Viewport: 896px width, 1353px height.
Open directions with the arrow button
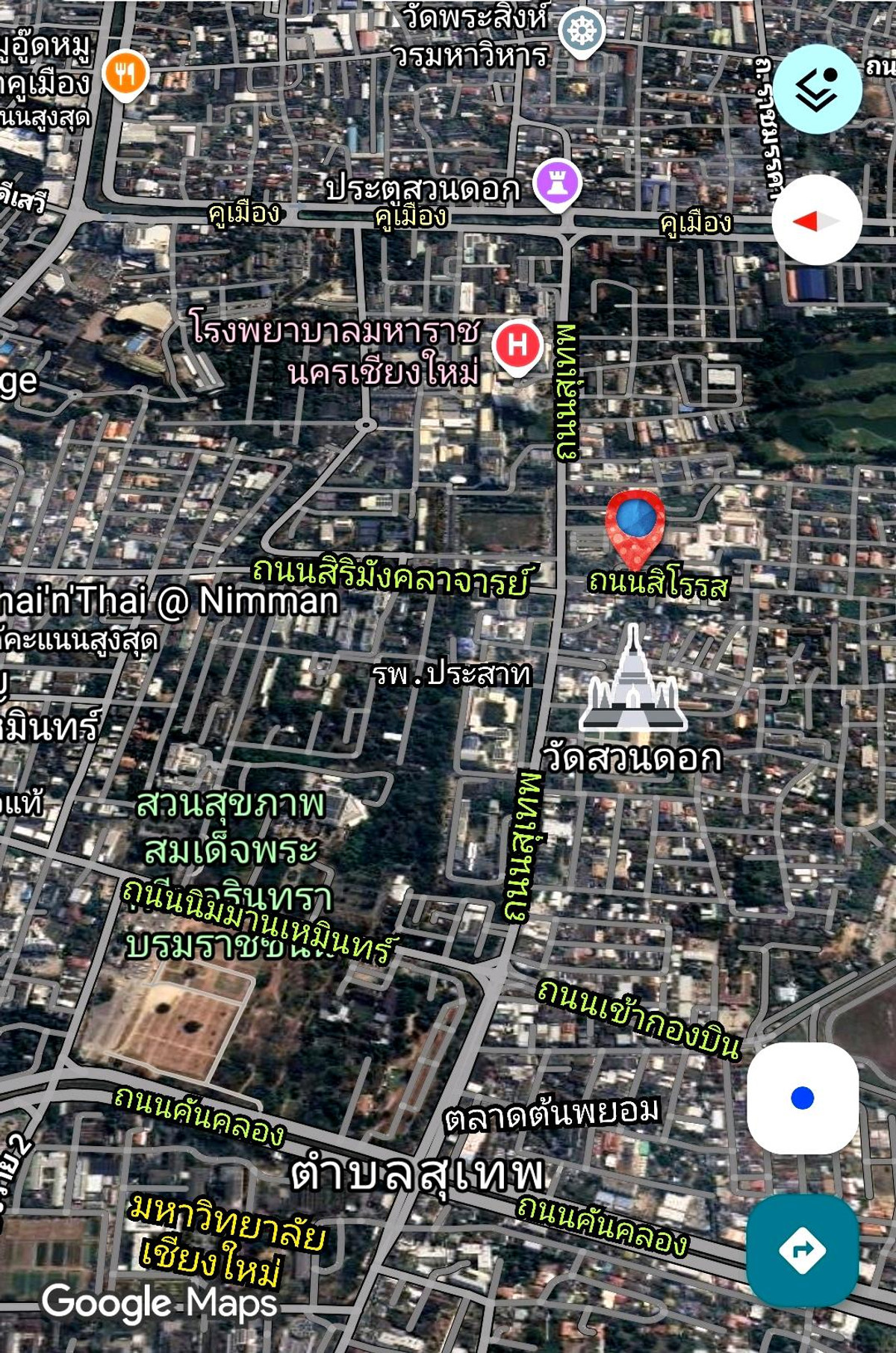pyautogui.click(x=803, y=1250)
